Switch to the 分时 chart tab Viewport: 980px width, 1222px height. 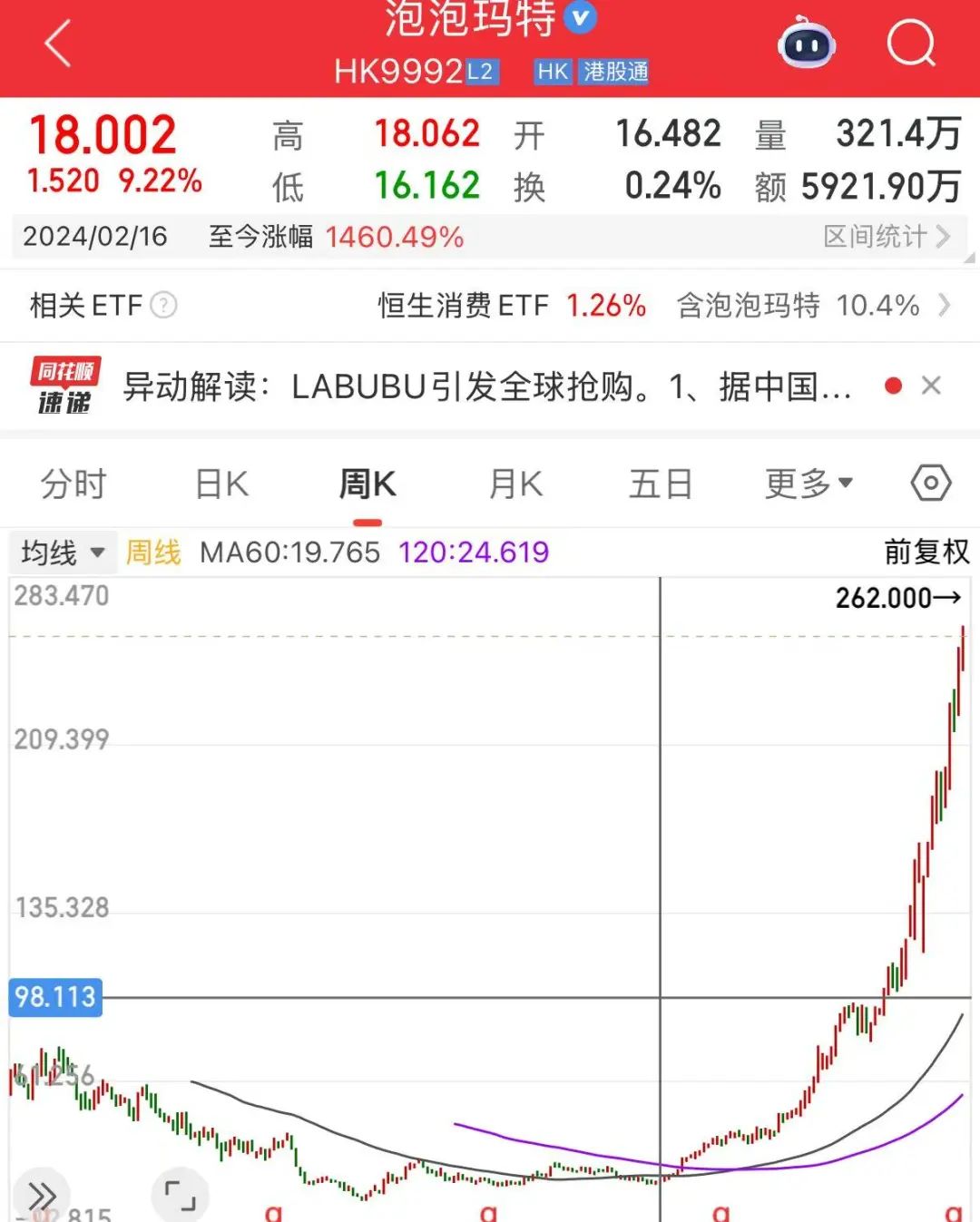pos(73,484)
